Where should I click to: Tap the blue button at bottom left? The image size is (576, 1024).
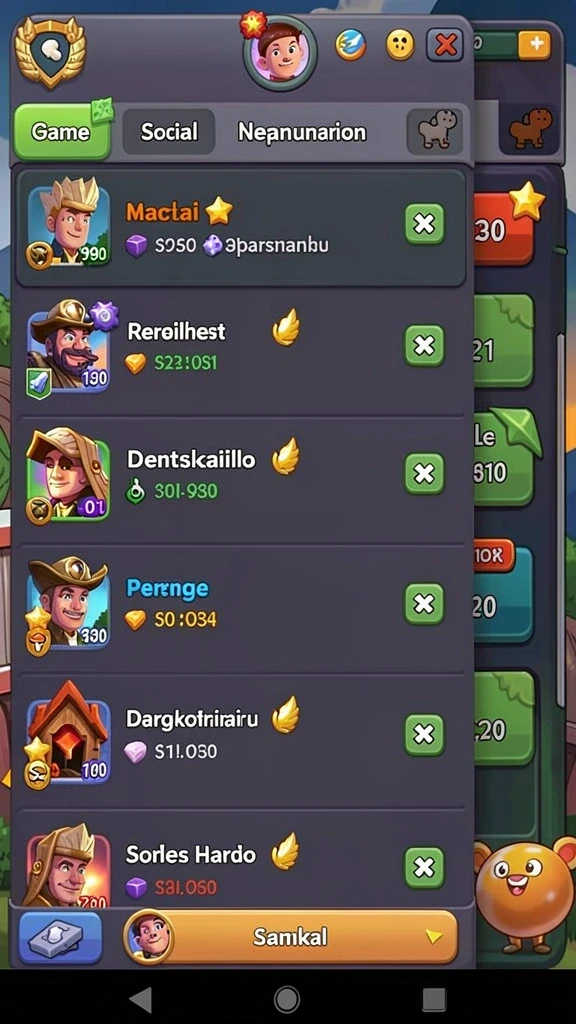click(x=61, y=938)
